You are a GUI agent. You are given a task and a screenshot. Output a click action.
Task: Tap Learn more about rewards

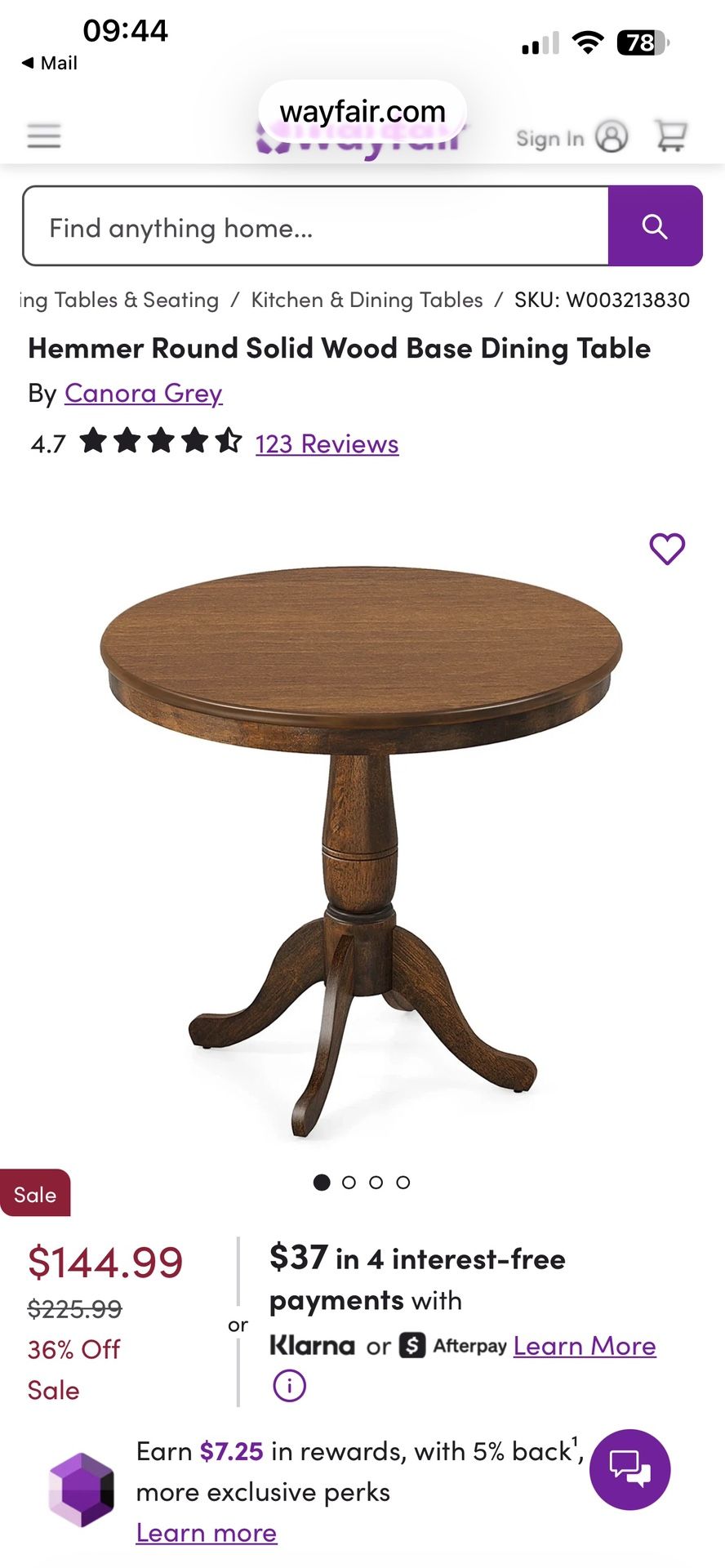[x=206, y=1533]
